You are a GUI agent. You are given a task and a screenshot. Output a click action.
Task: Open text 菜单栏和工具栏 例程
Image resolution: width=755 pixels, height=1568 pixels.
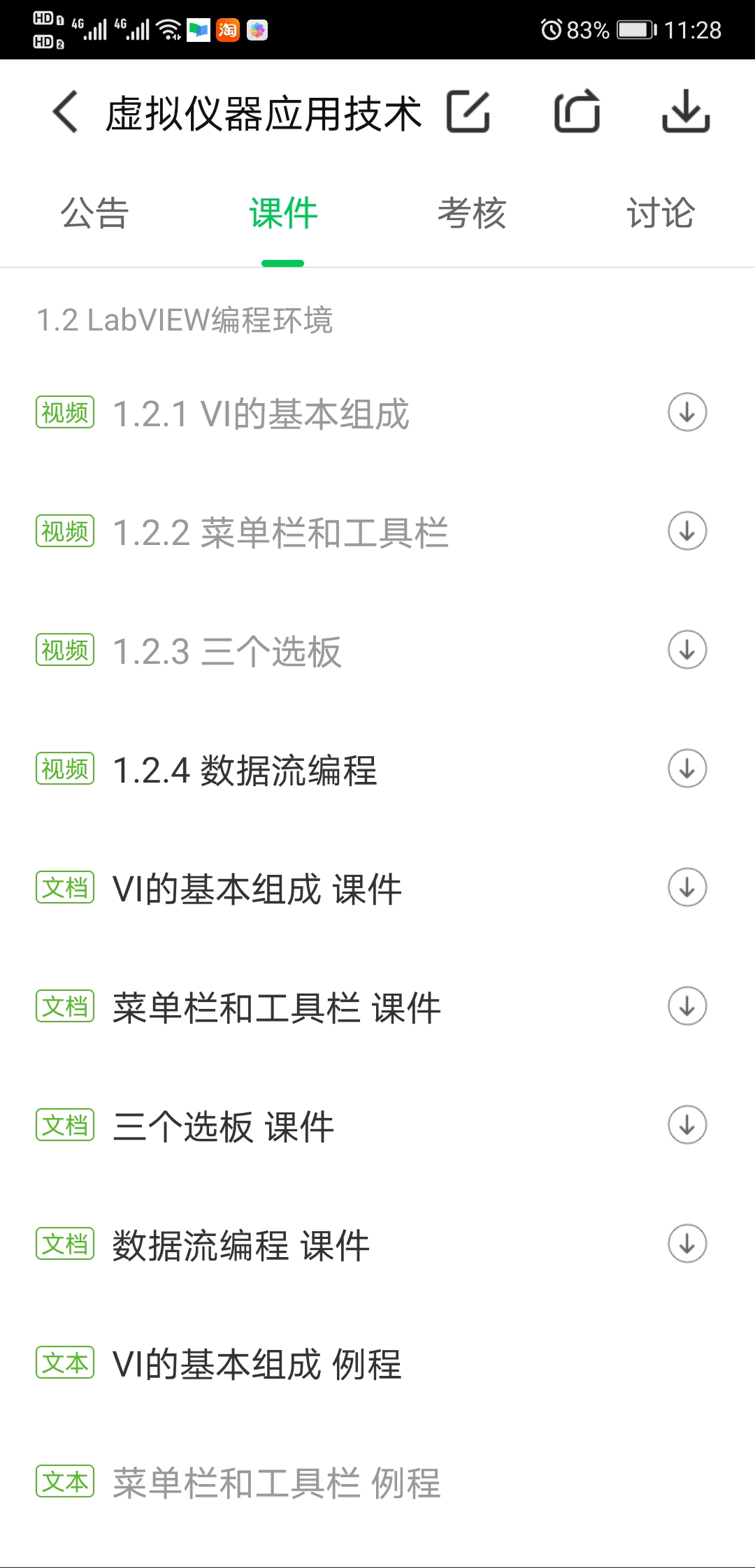coord(277,1483)
